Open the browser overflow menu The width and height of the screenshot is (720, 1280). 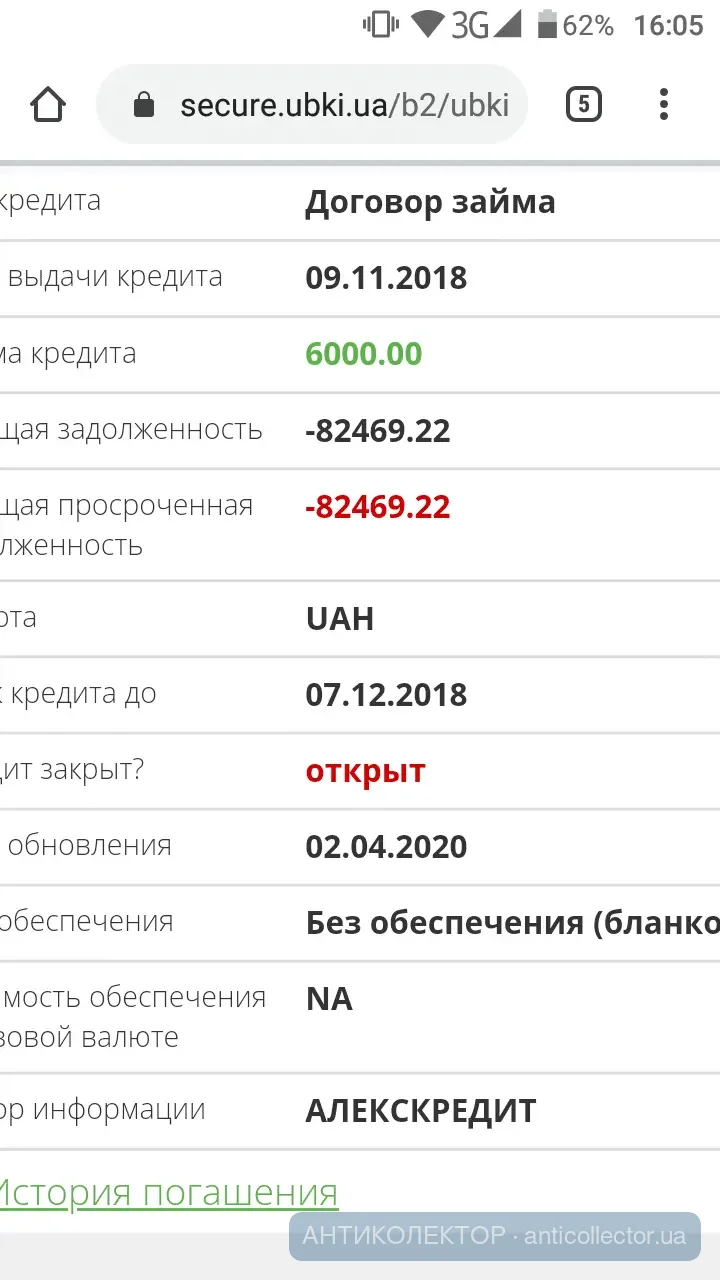(x=664, y=105)
